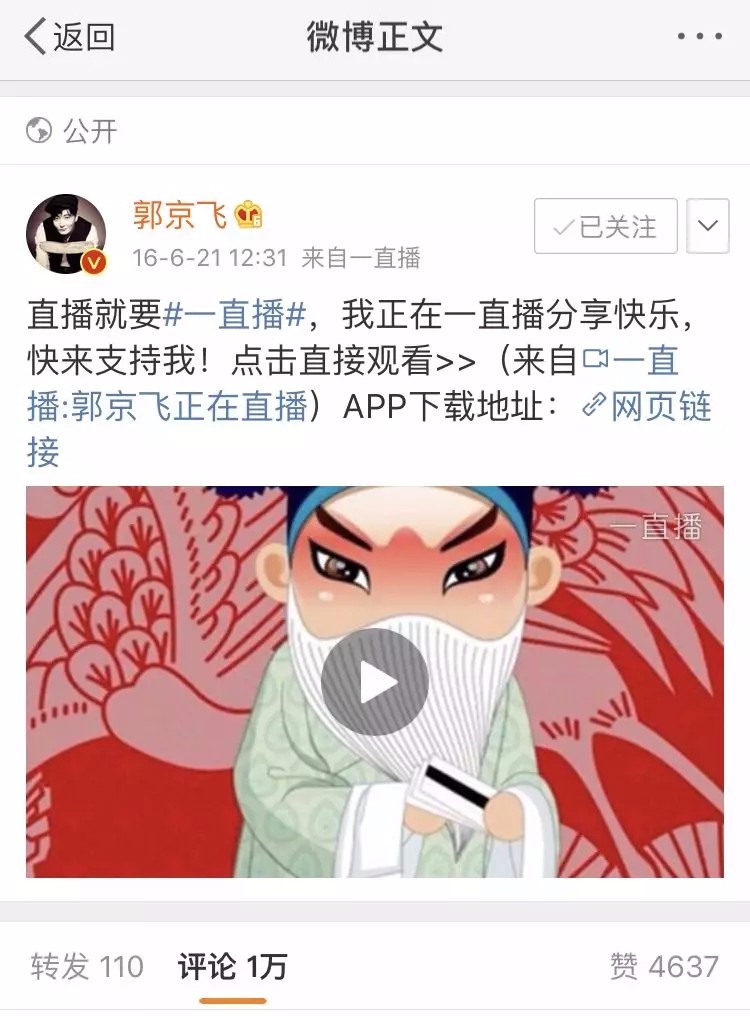Screen dimensions: 750x1016
Task: Open 郭京飞's profile avatar
Action: 66,234
